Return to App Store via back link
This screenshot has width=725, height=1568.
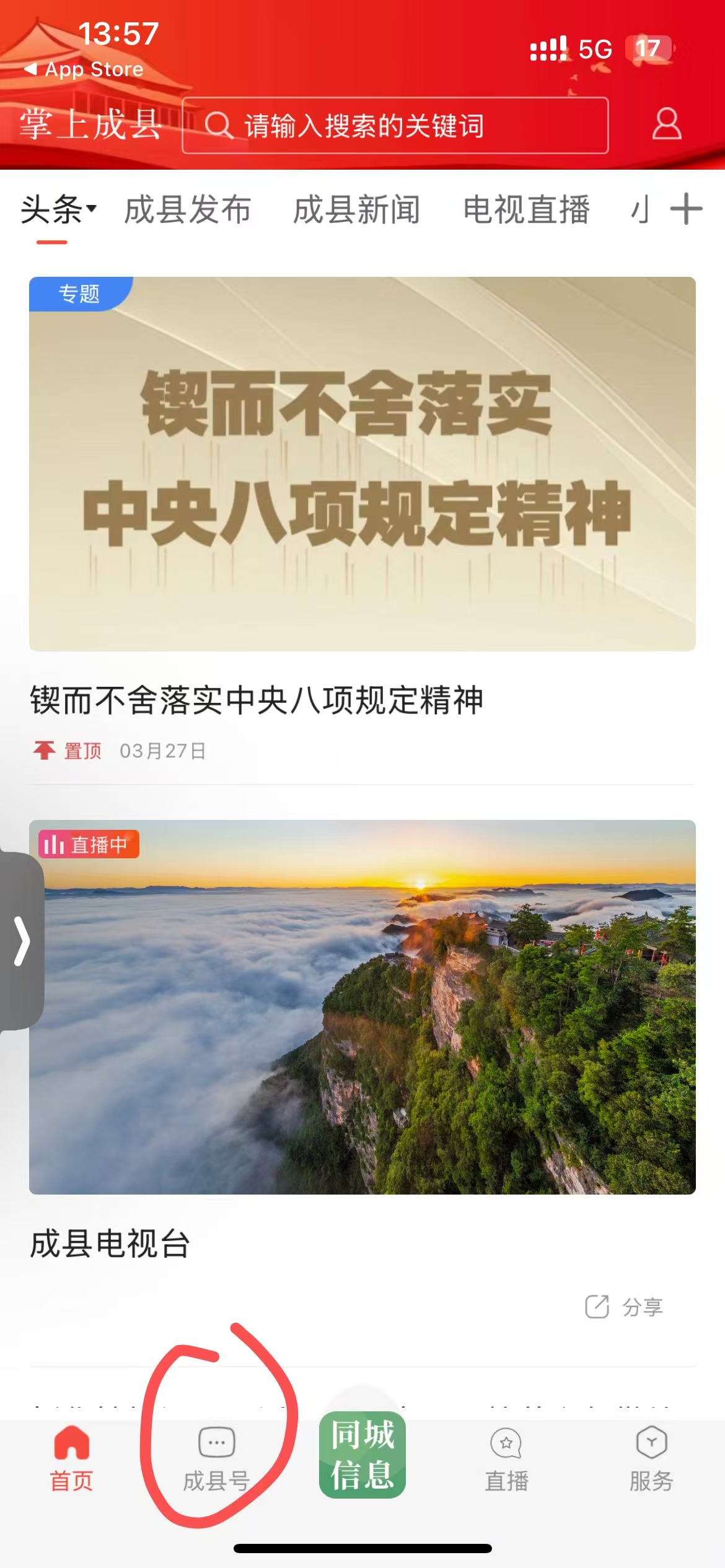pos(84,69)
